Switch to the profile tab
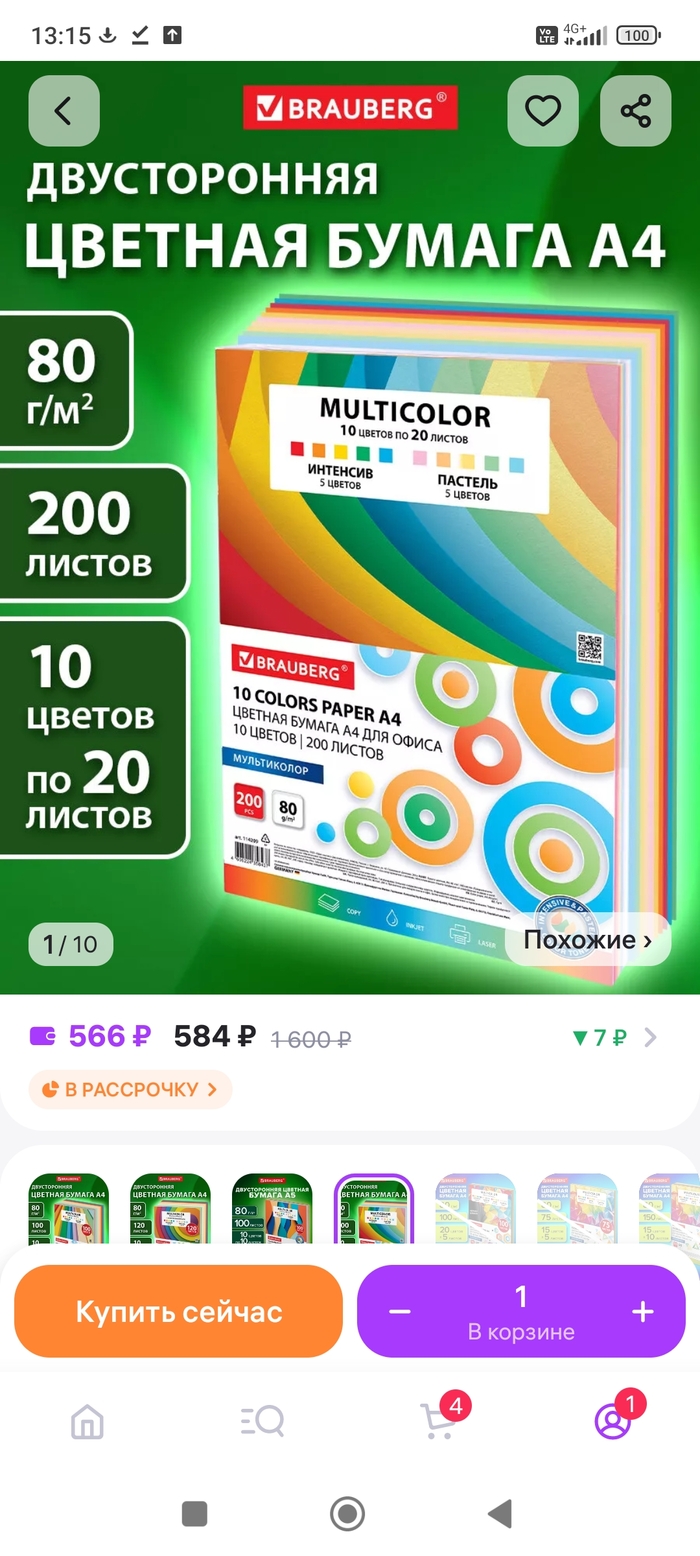The height and width of the screenshot is (1556, 700). click(x=612, y=1421)
